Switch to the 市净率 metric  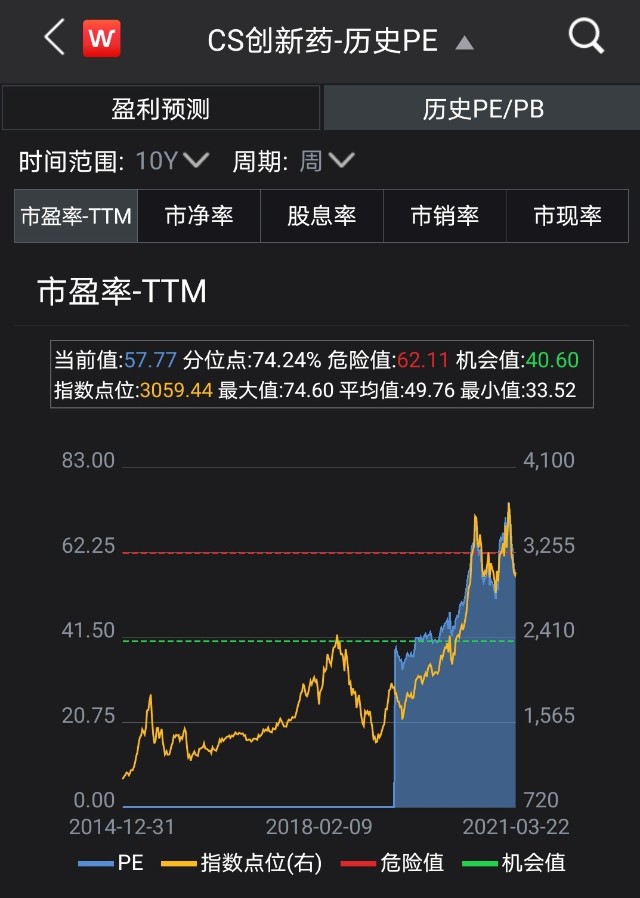199,216
